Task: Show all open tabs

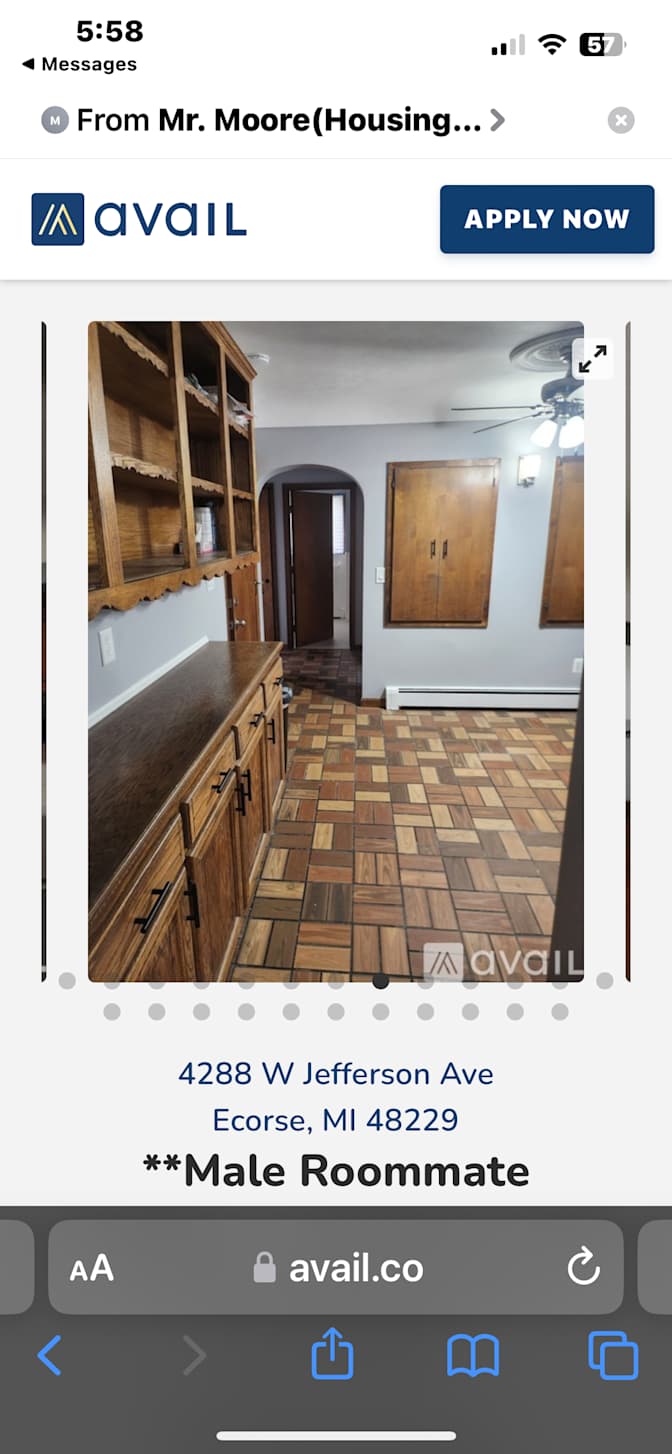Action: [613, 1356]
